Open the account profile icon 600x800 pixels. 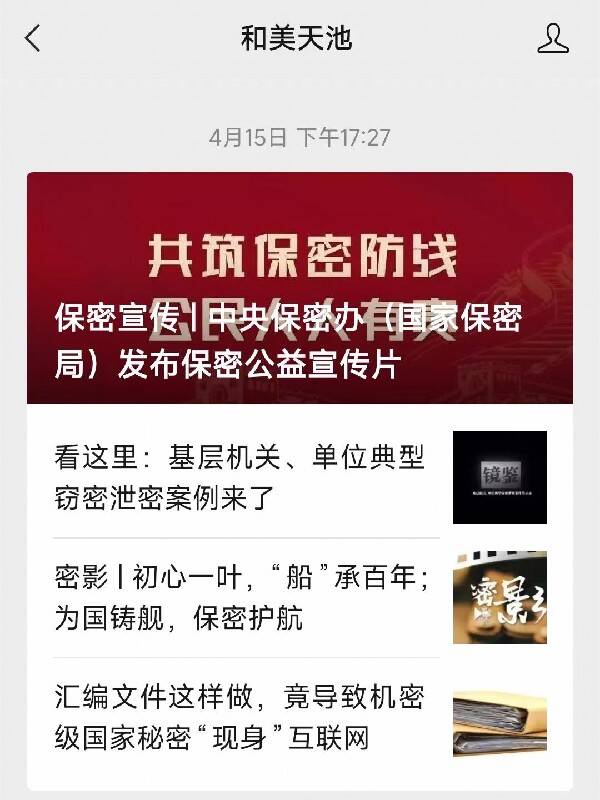pos(552,39)
